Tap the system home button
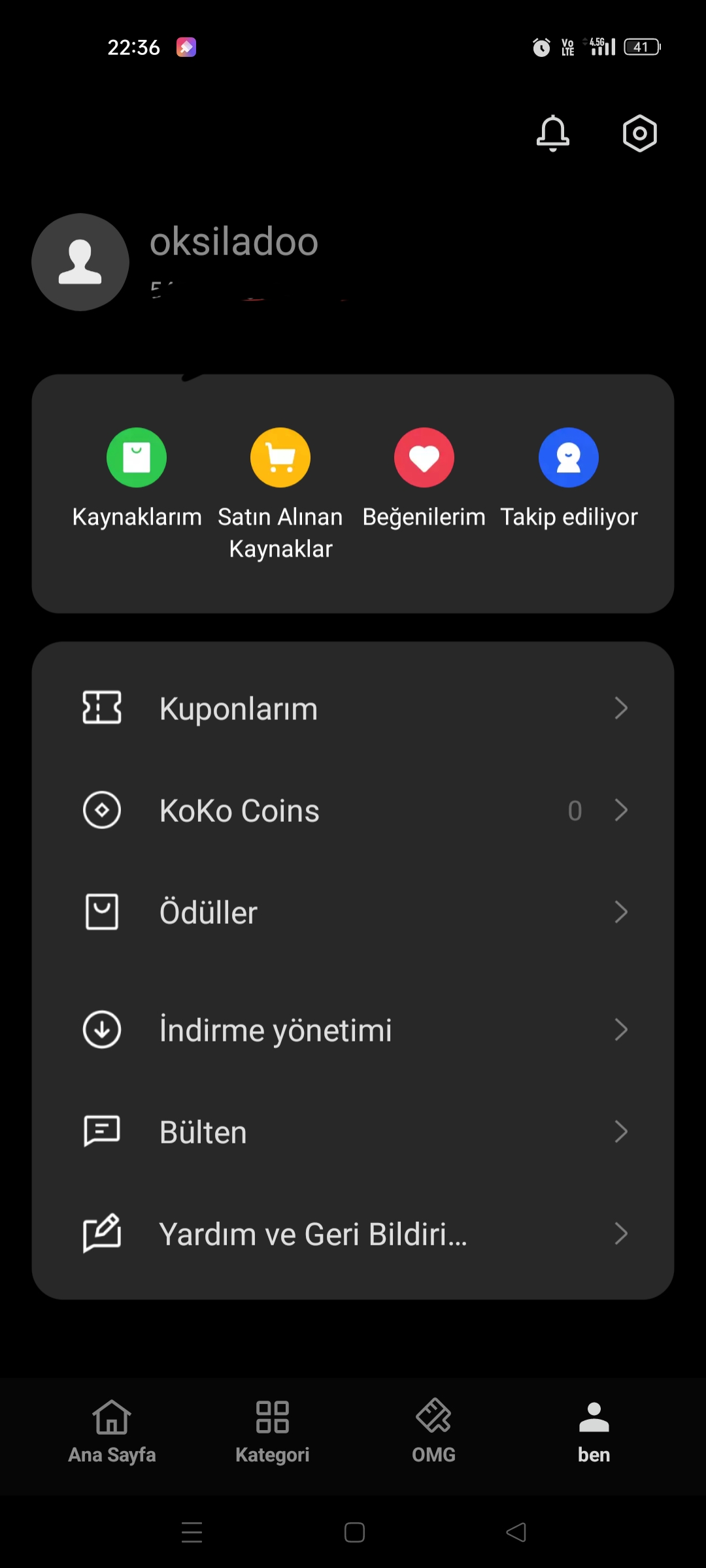The height and width of the screenshot is (1568, 706). point(354,1532)
